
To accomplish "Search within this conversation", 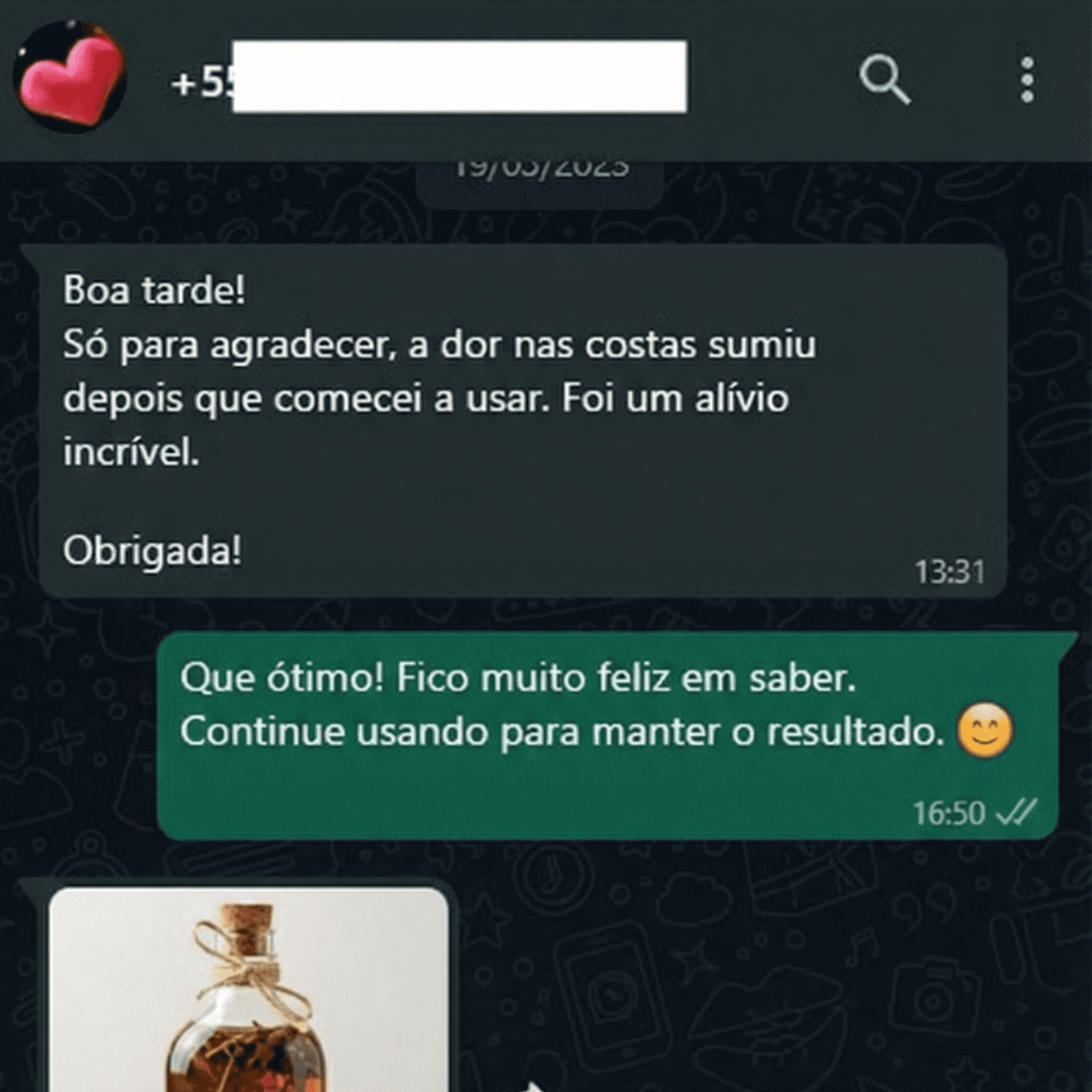I will pos(884,80).
